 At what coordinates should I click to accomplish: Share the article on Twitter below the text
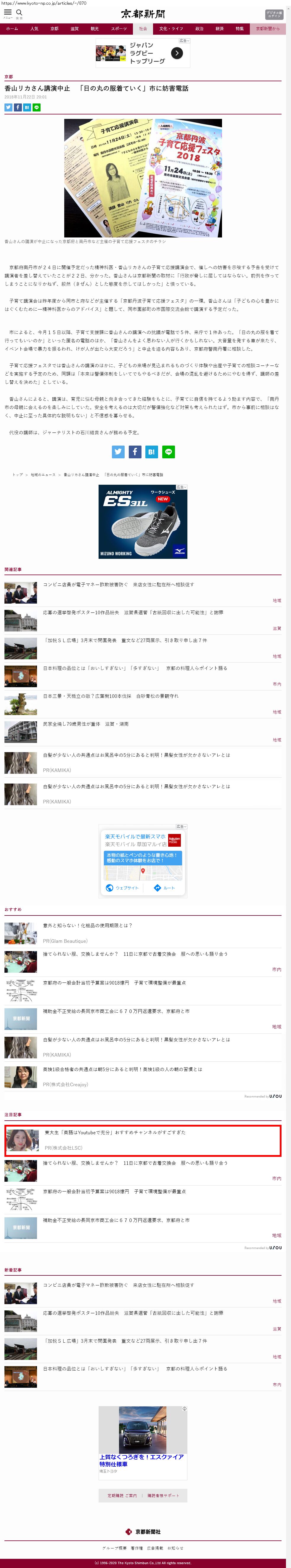118,451
